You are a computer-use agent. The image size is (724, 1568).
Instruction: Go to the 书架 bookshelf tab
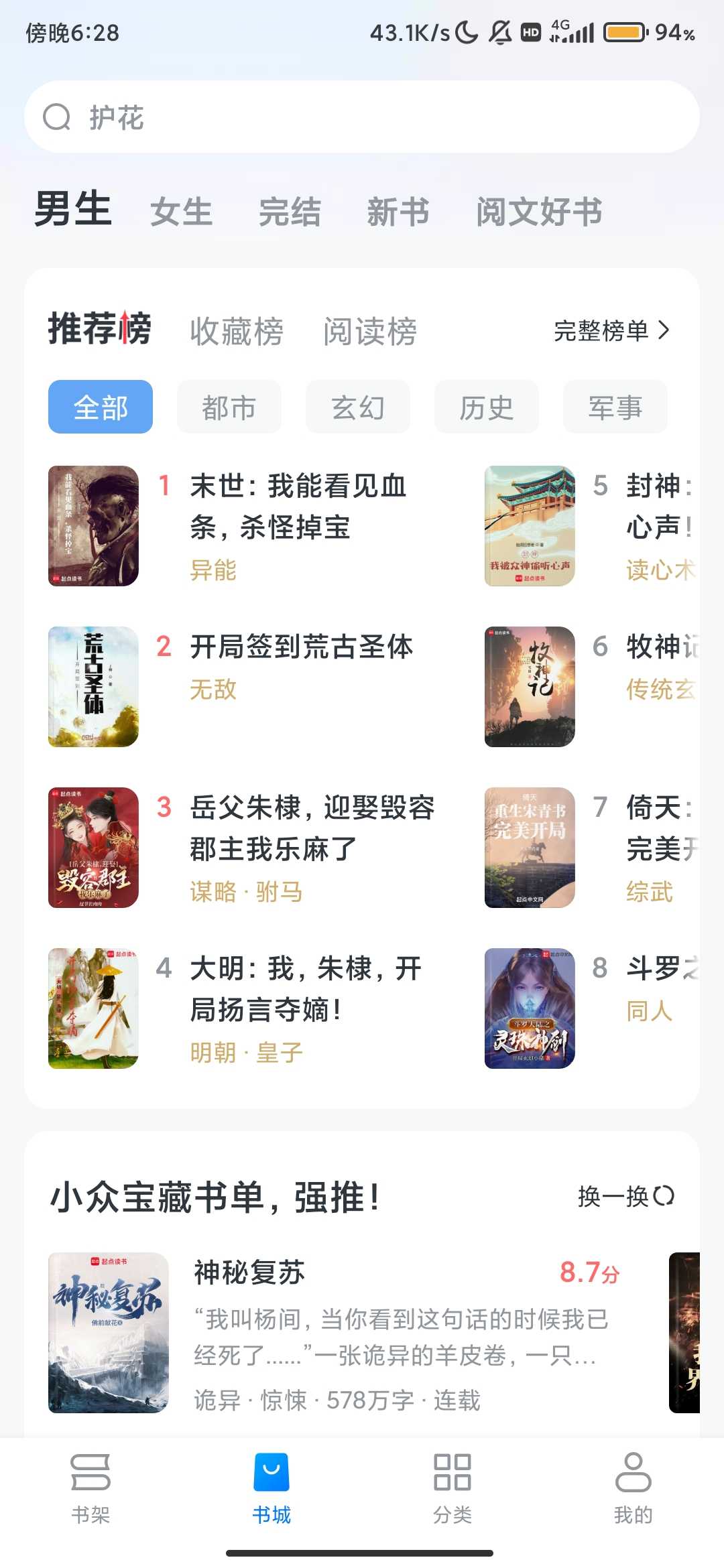click(x=90, y=1483)
